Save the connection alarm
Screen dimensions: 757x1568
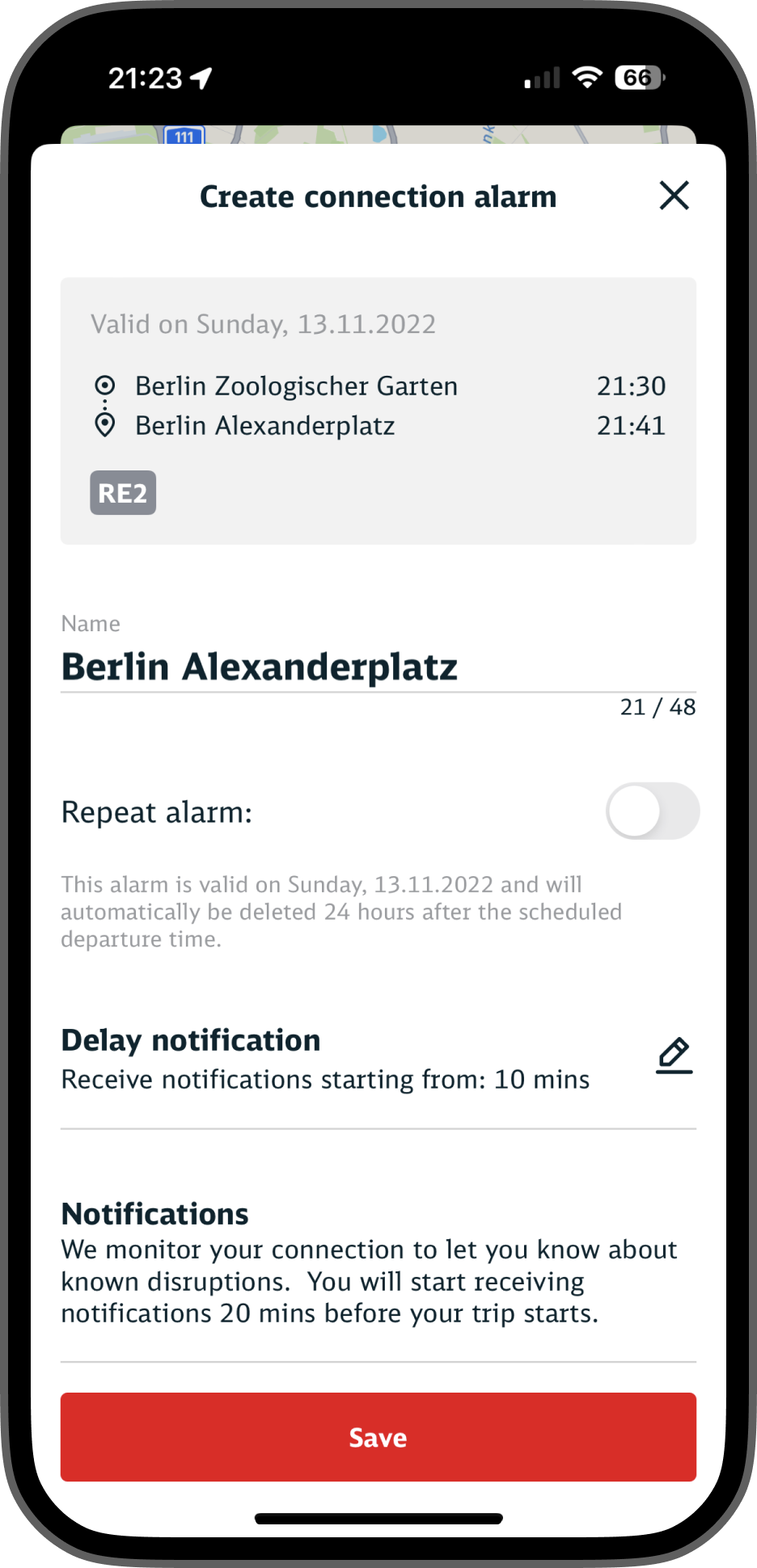click(378, 1437)
